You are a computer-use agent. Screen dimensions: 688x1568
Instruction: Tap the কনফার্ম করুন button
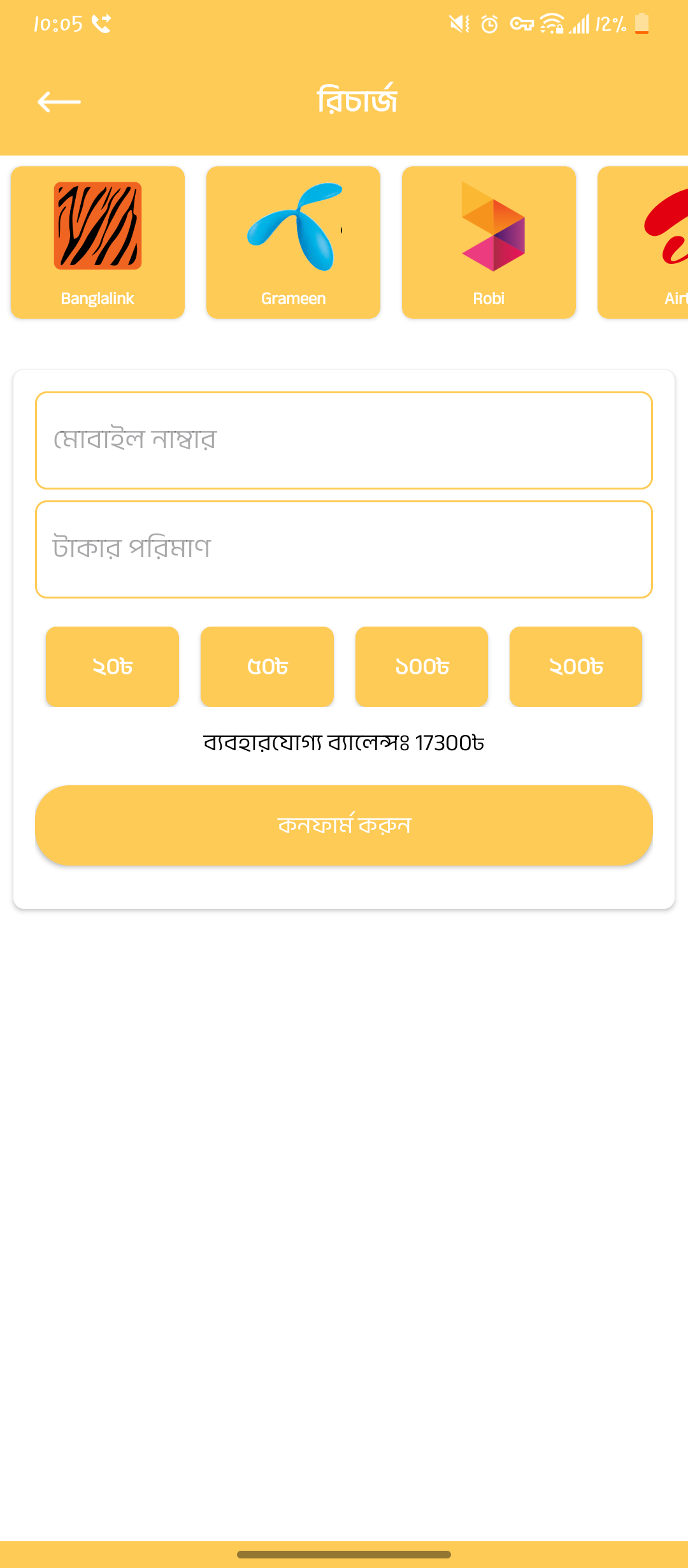click(344, 825)
